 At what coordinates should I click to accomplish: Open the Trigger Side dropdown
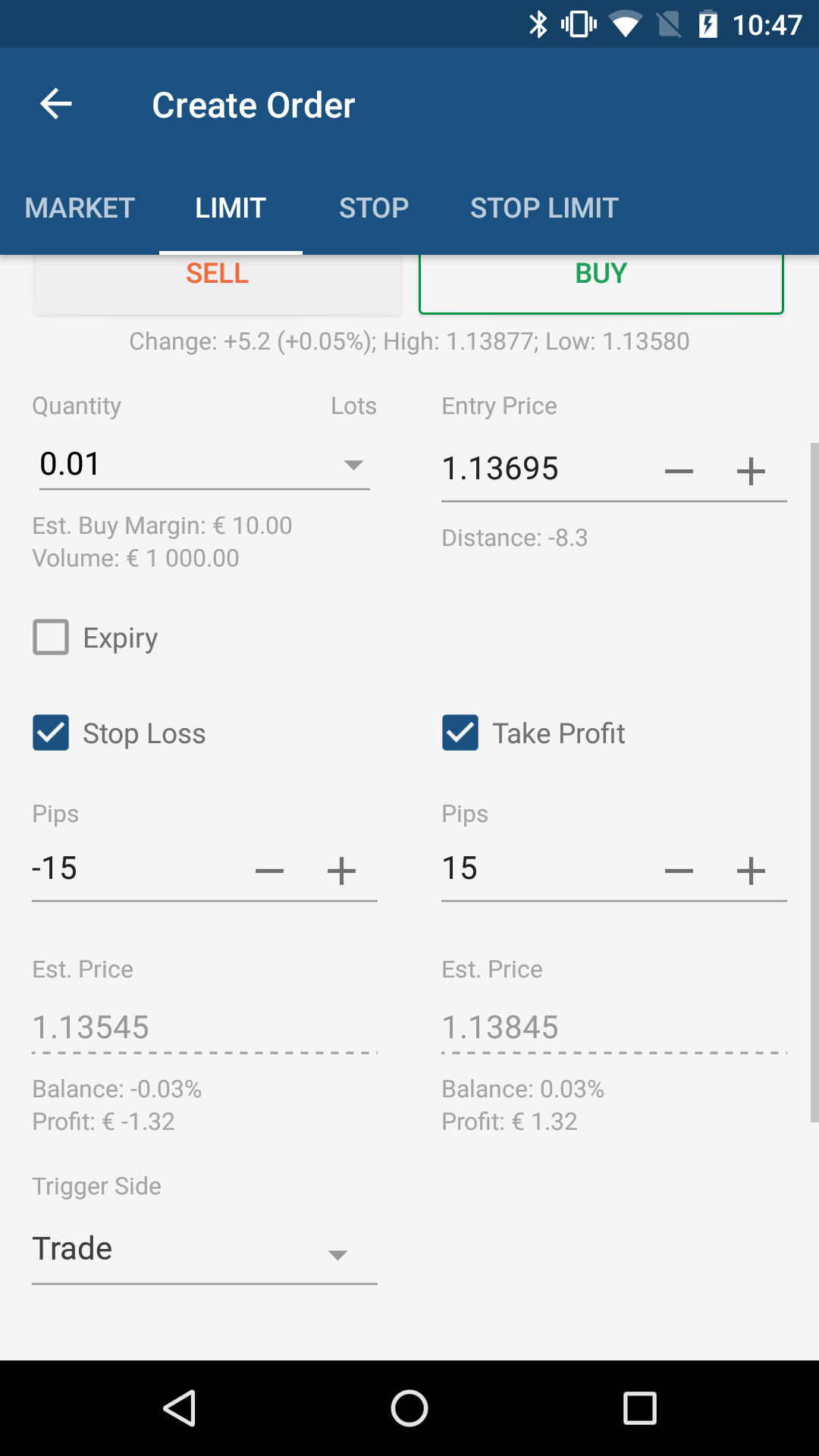[204, 1249]
